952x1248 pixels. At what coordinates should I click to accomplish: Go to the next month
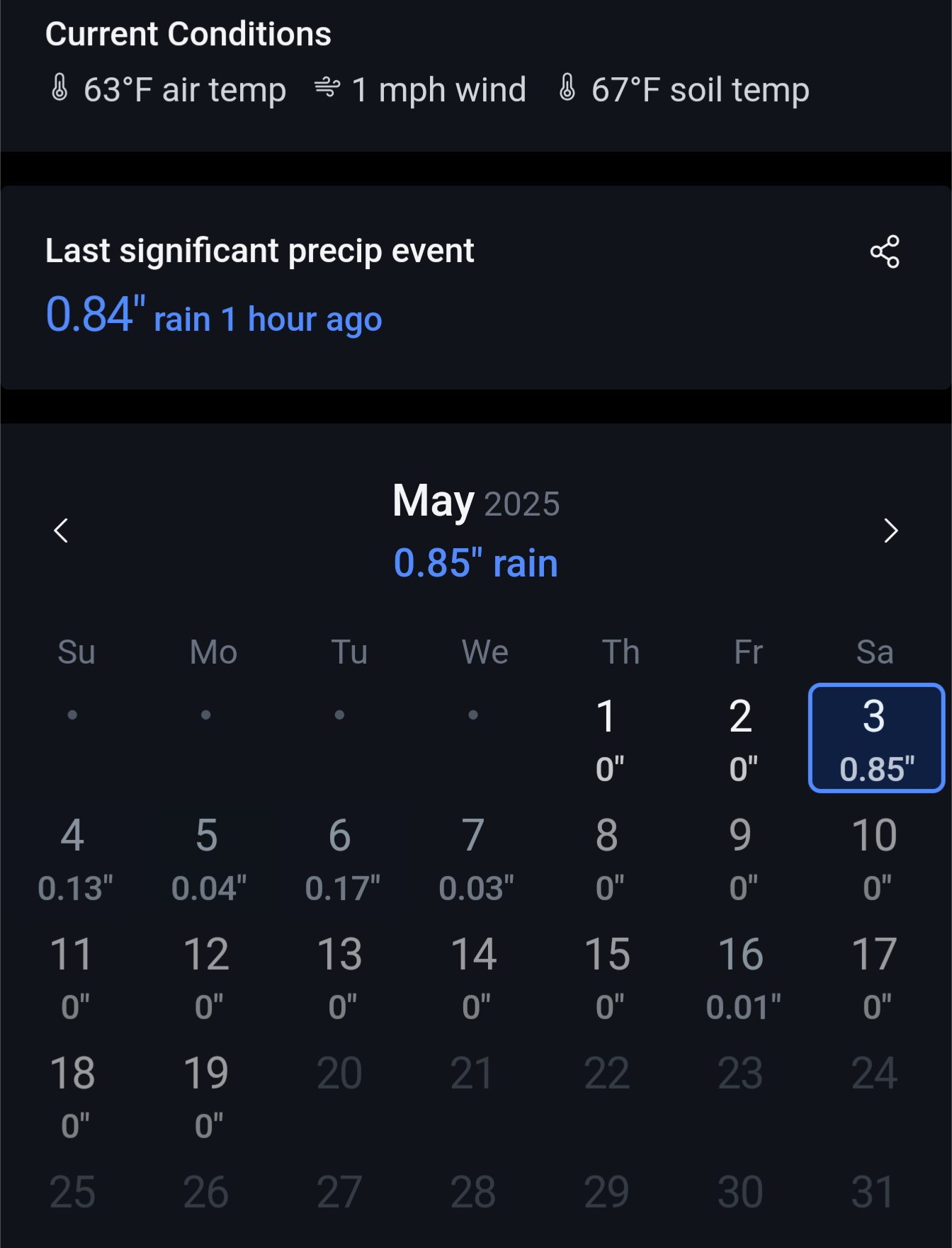890,531
